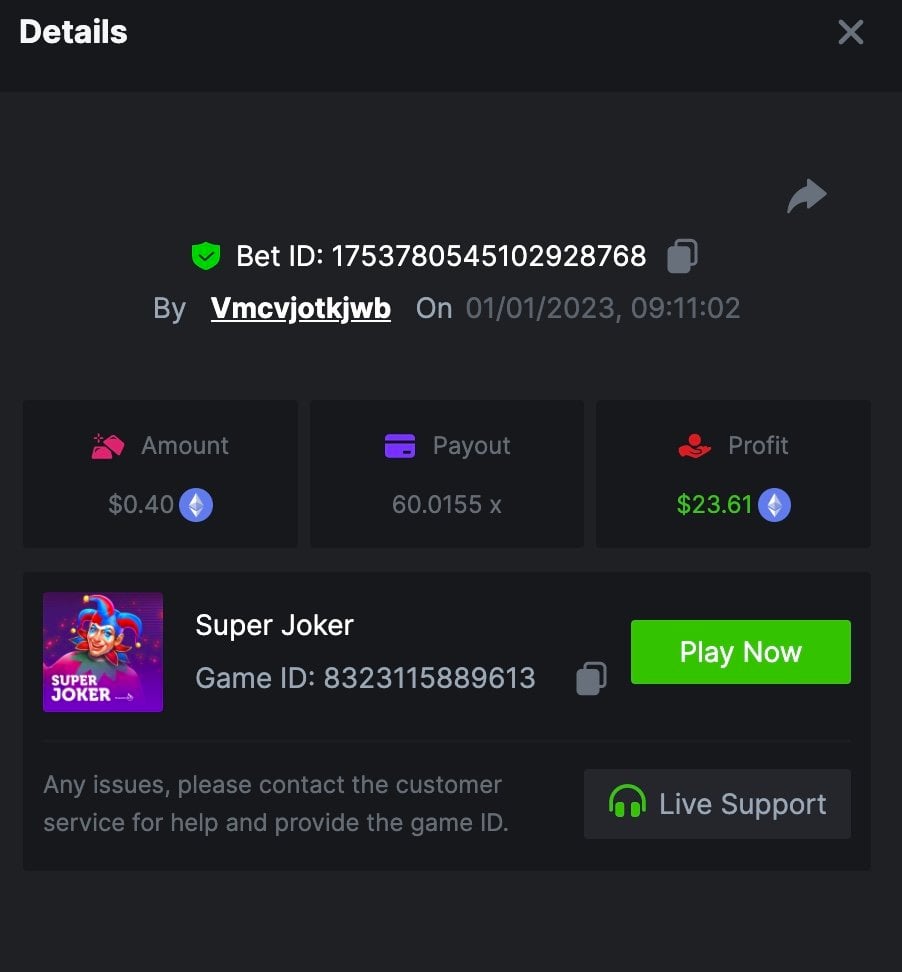Close the Details dialog

tap(850, 33)
